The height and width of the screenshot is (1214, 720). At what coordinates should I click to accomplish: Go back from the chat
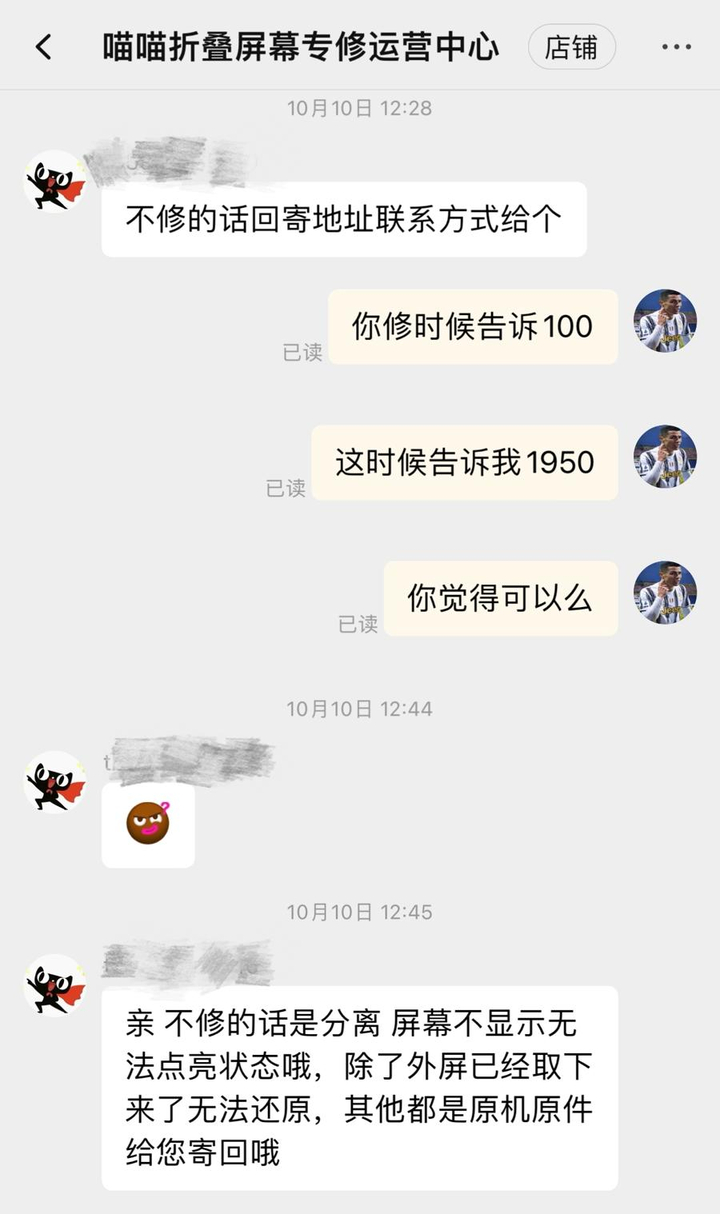click(x=43, y=47)
